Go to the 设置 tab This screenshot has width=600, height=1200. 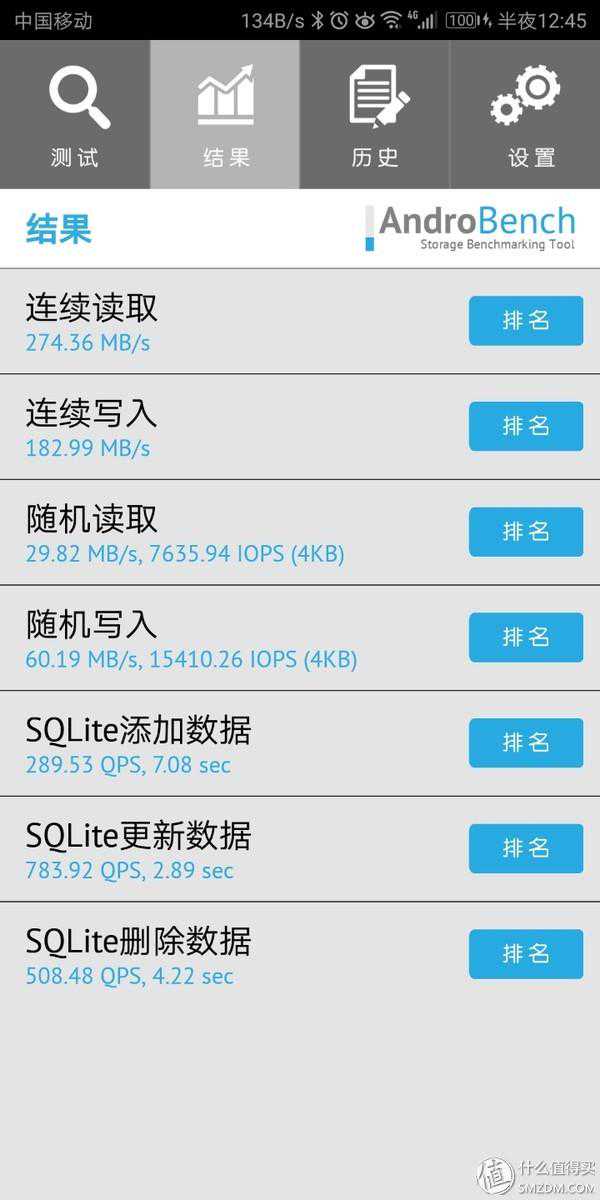[525, 115]
